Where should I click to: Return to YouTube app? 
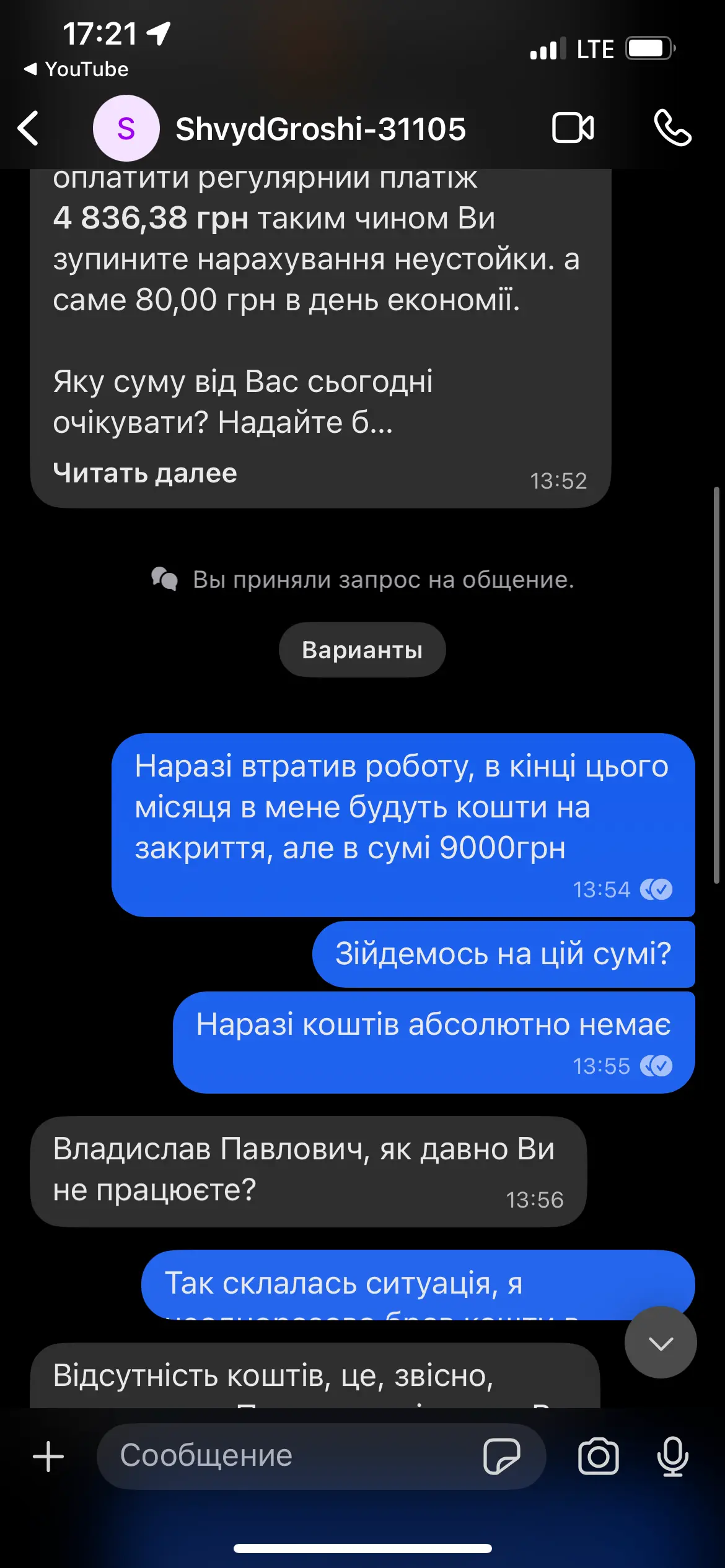[76, 69]
